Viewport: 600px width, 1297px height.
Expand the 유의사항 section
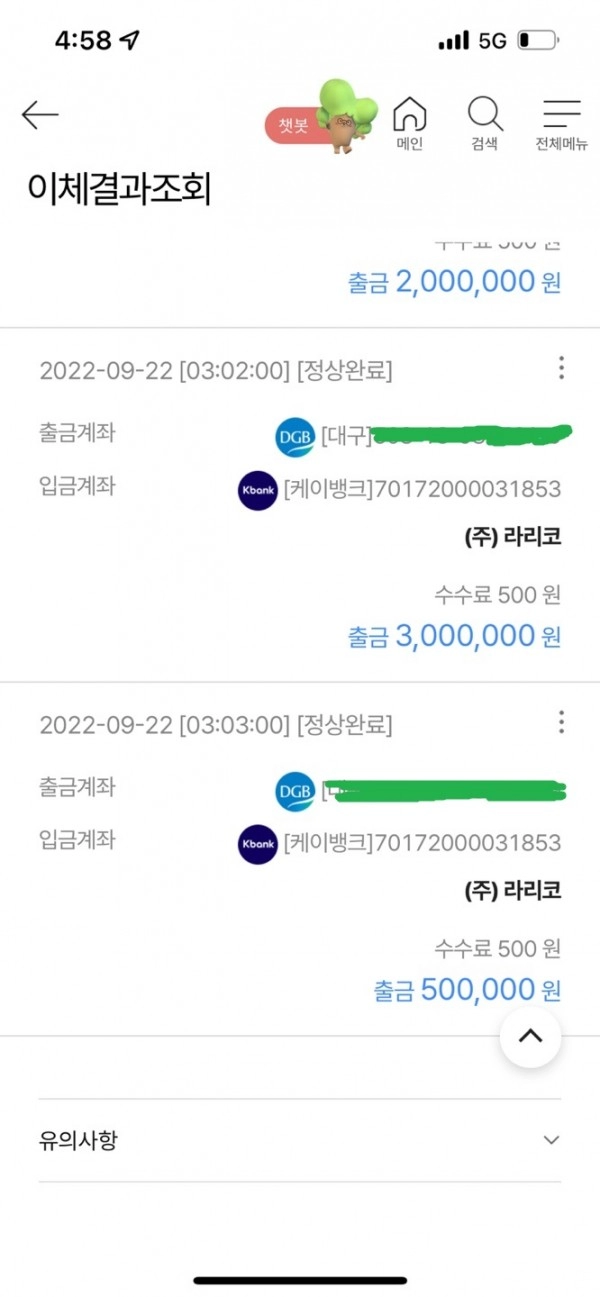pos(300,1140)
